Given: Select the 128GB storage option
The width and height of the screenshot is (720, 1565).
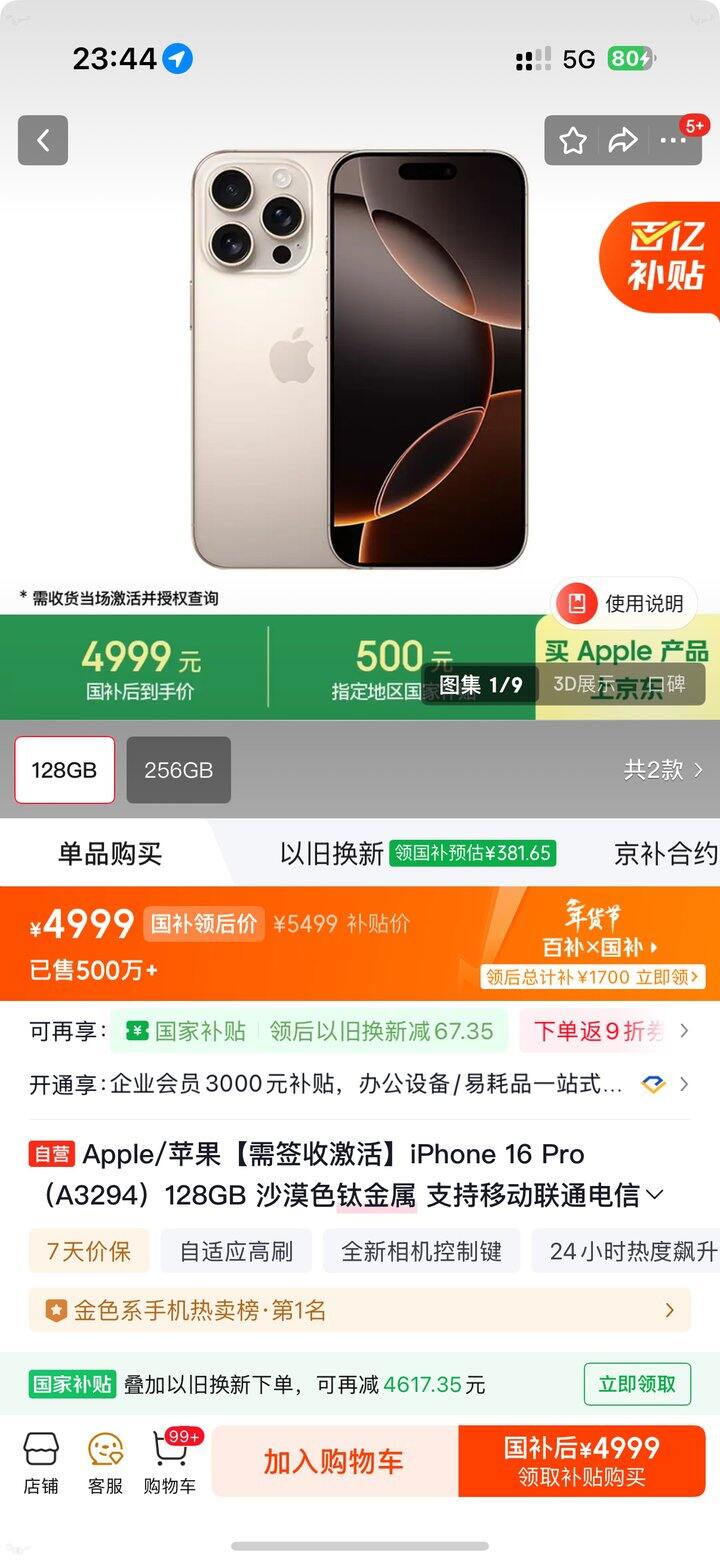Looking at the screenshot, I should (64, 769).
